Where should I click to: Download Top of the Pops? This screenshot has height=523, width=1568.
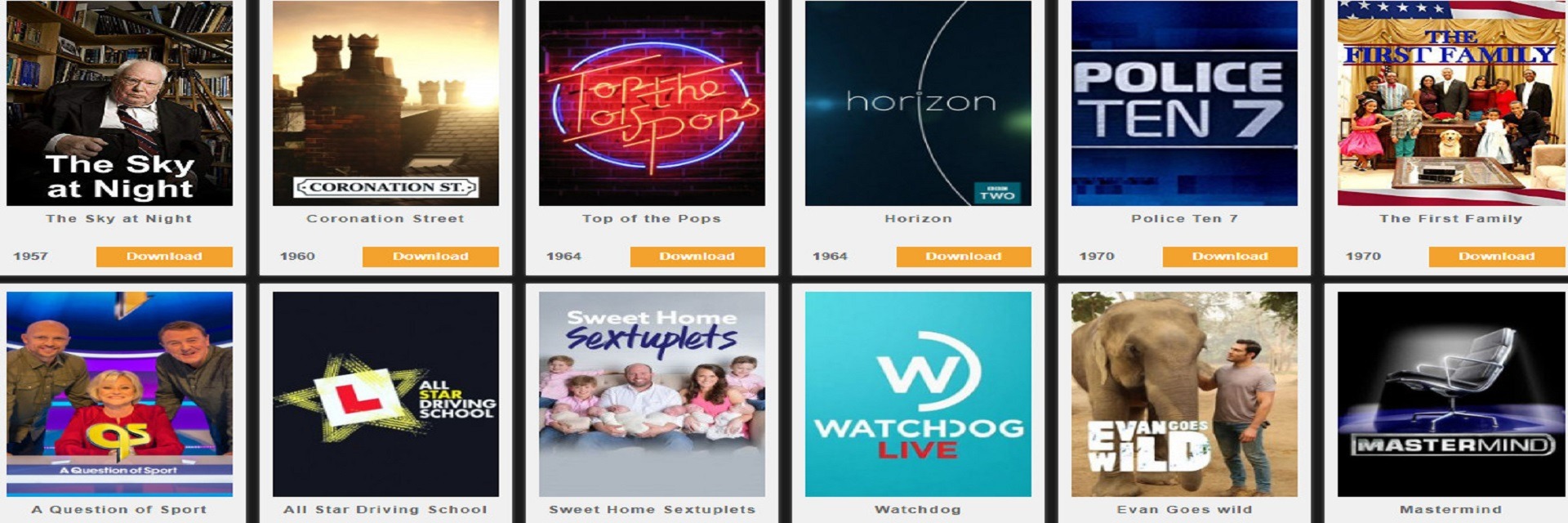[x=697, y=257]
